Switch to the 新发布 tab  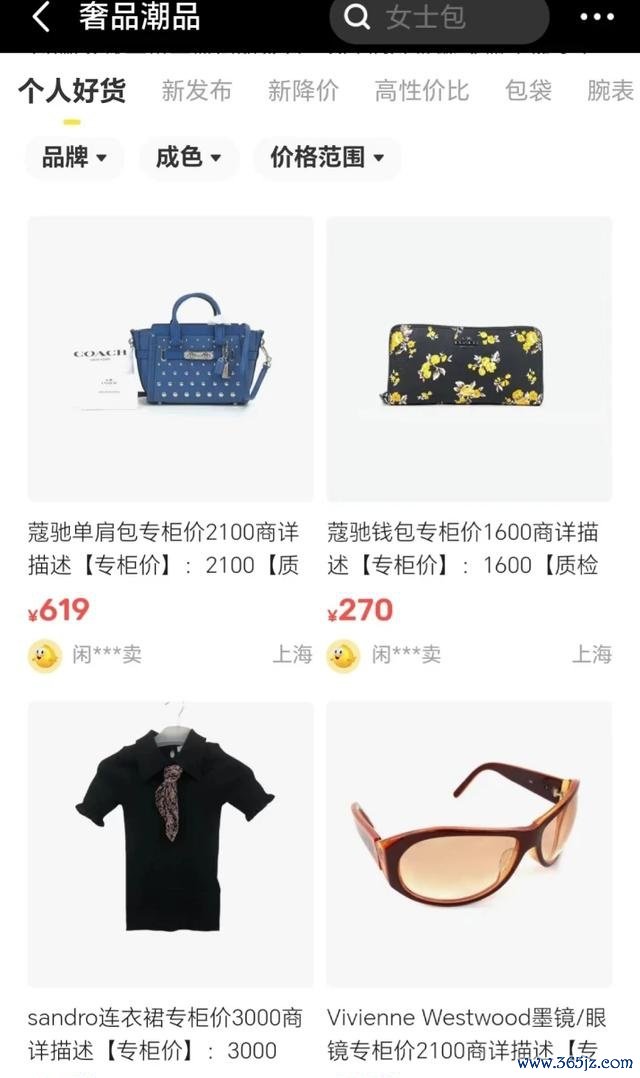point(197,91)
